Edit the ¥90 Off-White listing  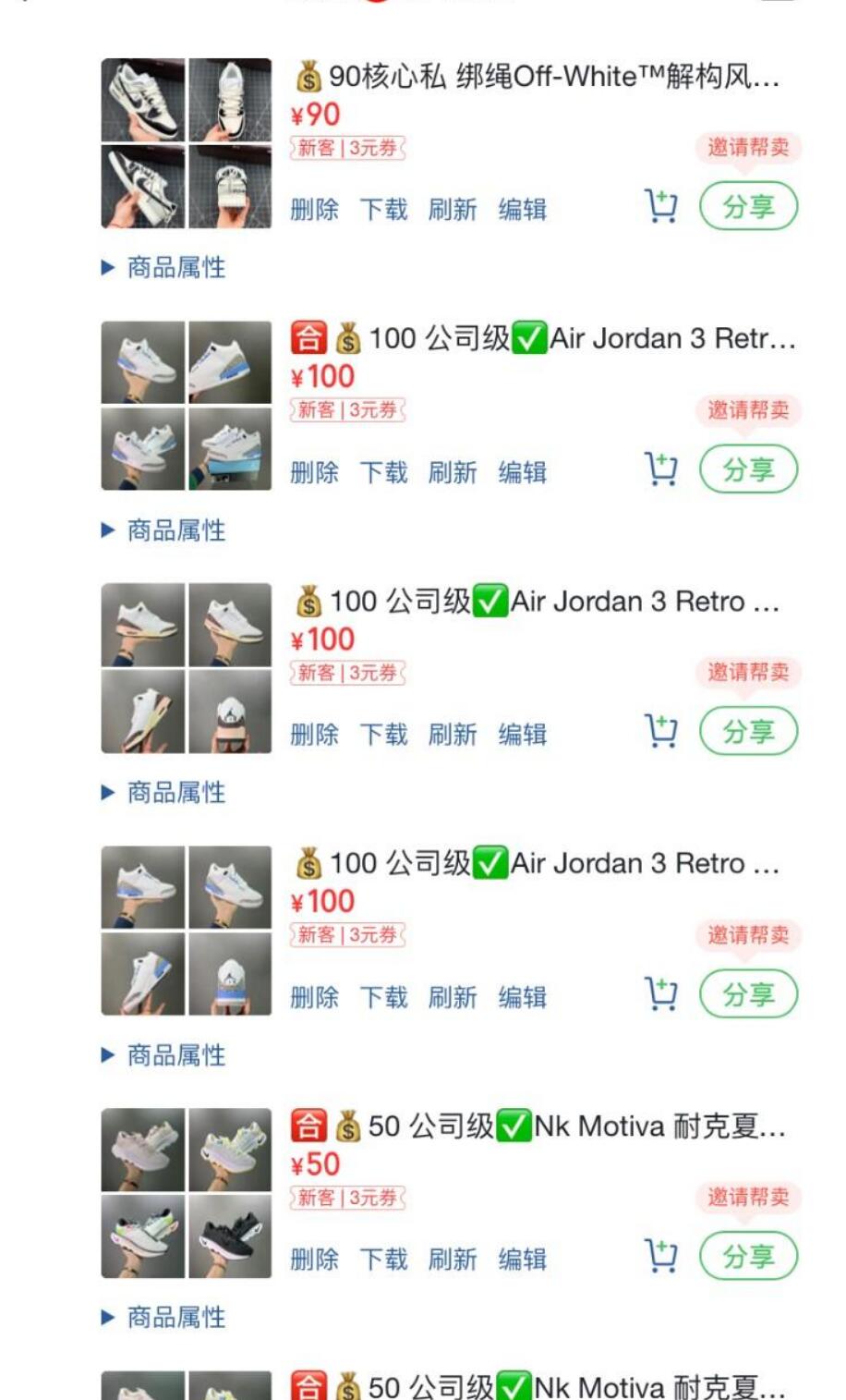pos(522,210)
